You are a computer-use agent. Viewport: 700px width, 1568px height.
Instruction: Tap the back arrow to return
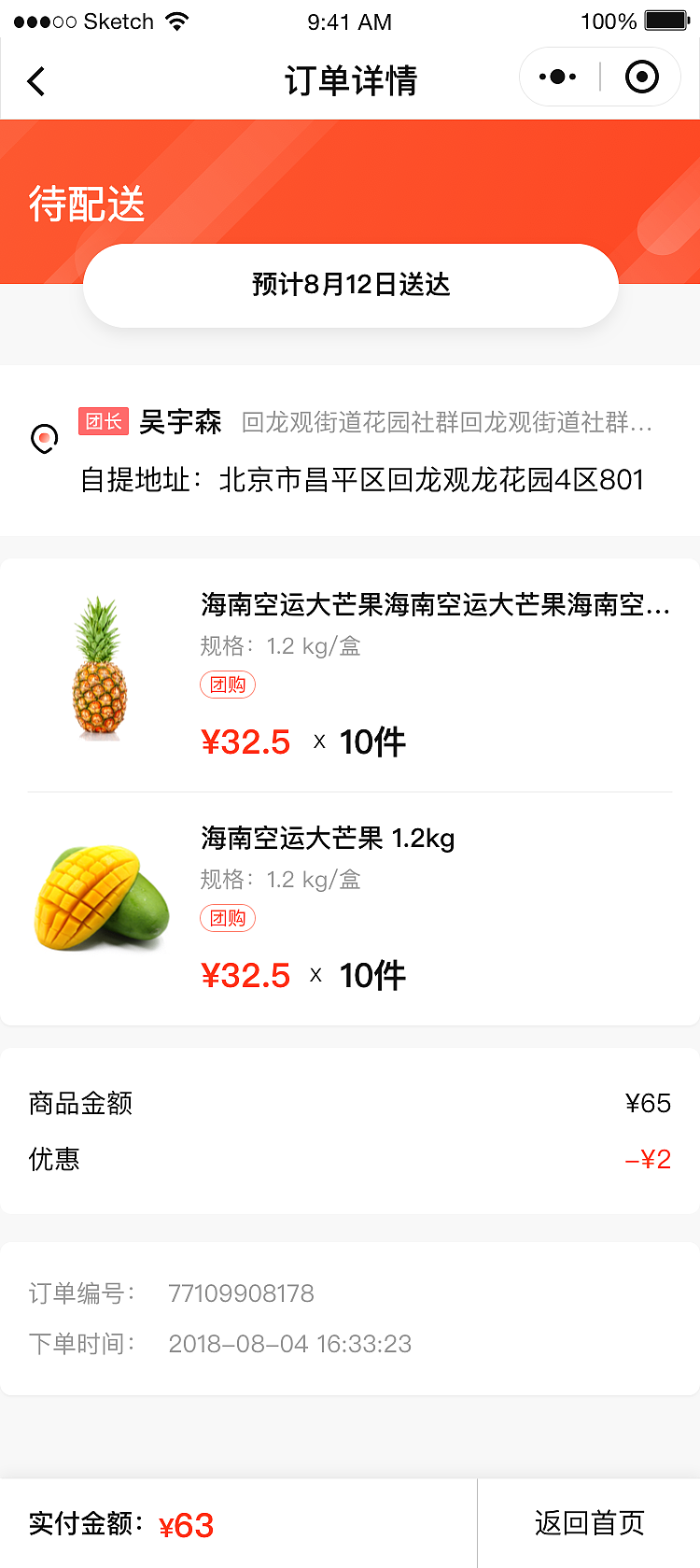tap(35, 81)
